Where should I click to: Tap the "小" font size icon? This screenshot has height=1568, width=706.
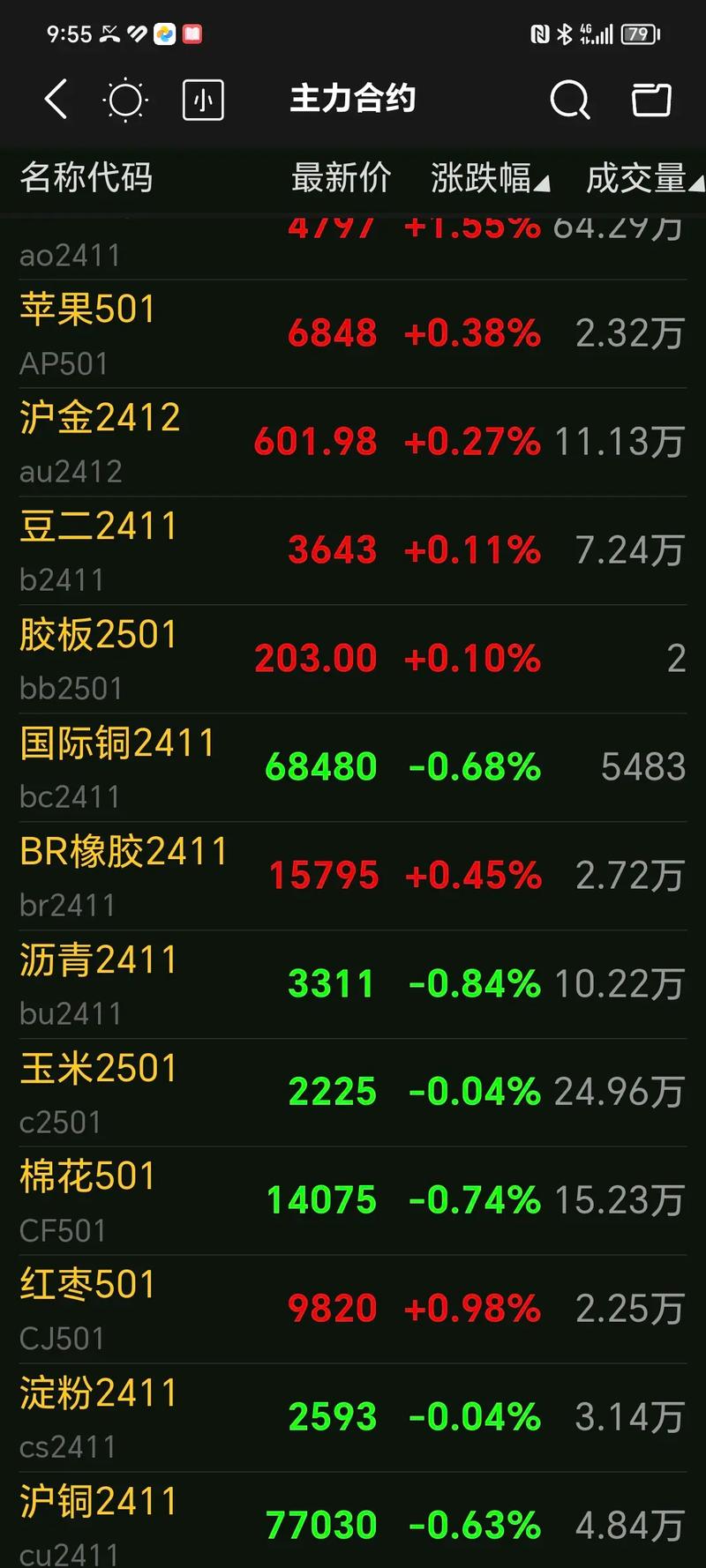pyautogui.click(x=202, y=100)
